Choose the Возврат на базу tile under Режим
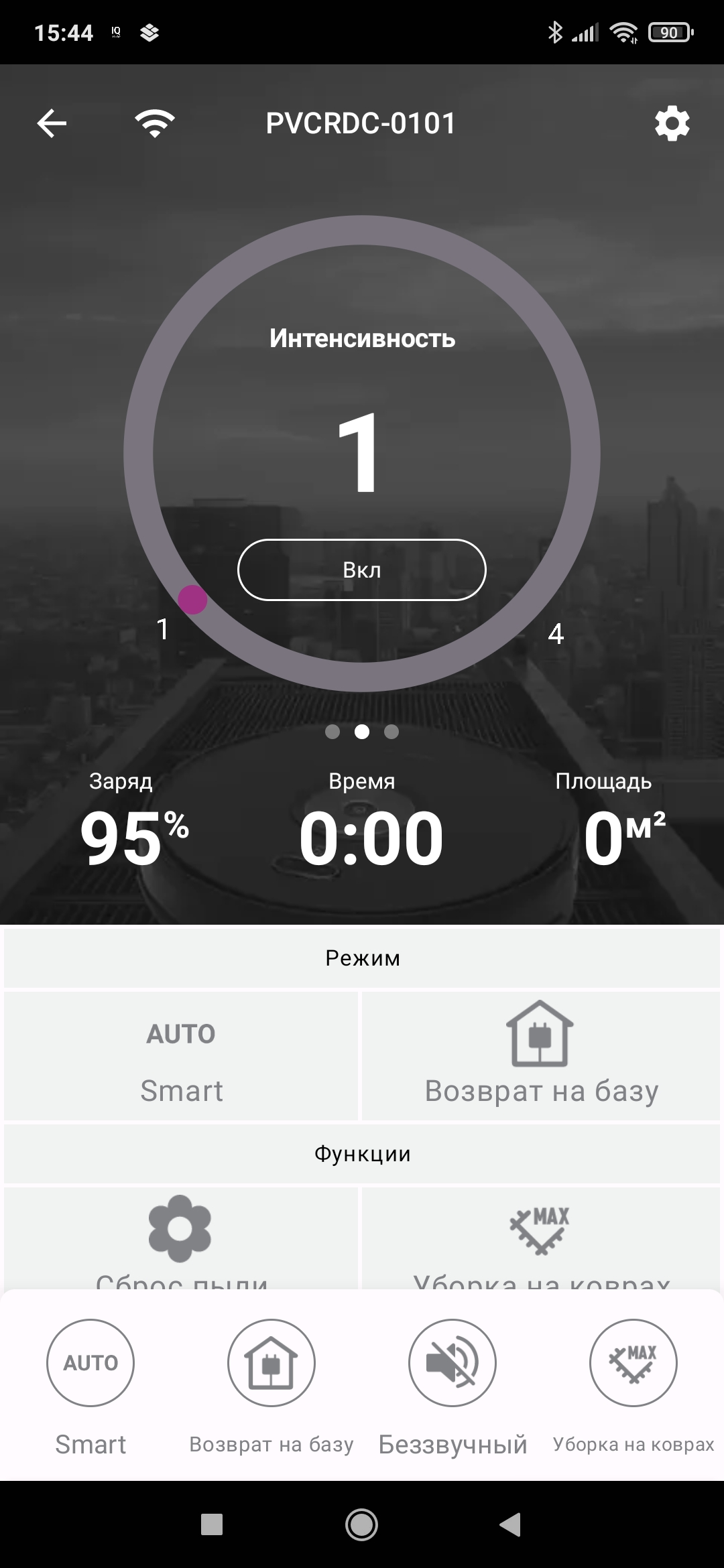The height and width of the screenshot is (1568, 724). [x=541, y=1055]
